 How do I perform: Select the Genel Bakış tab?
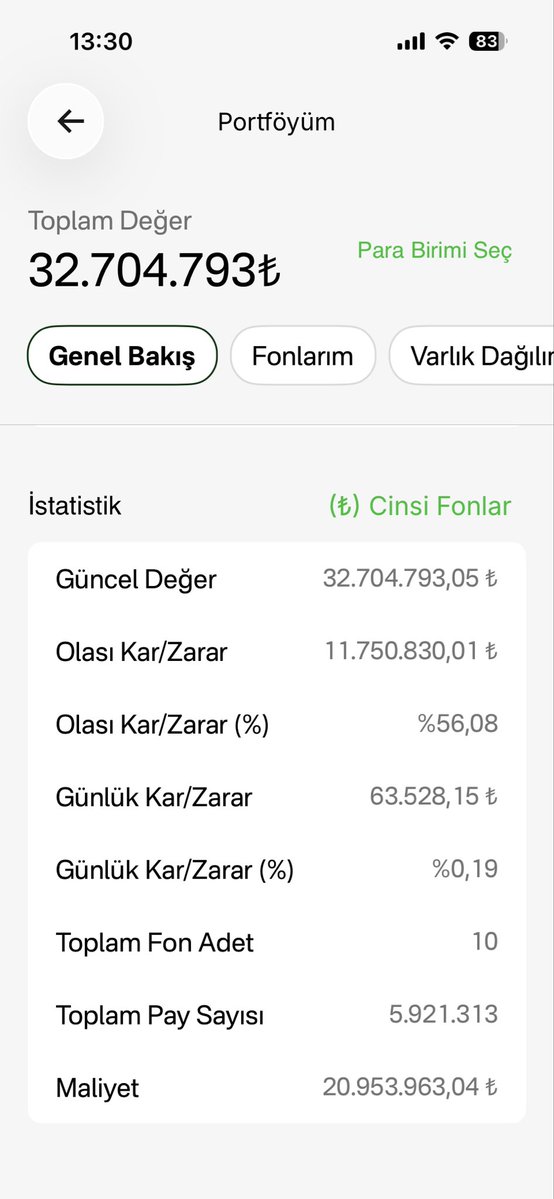(x=122, y=356)
